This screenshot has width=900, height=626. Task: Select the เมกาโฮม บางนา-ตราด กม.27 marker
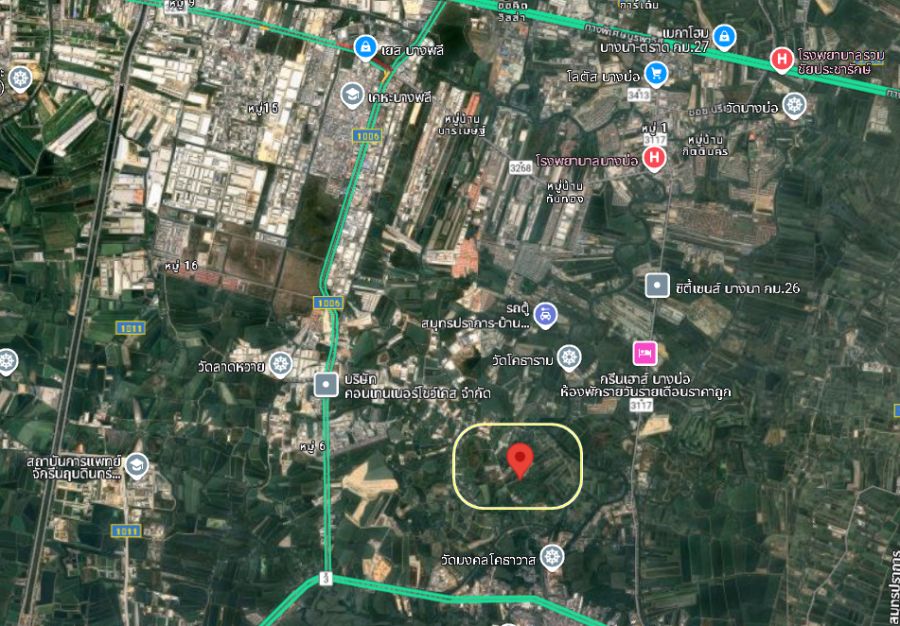725,39
